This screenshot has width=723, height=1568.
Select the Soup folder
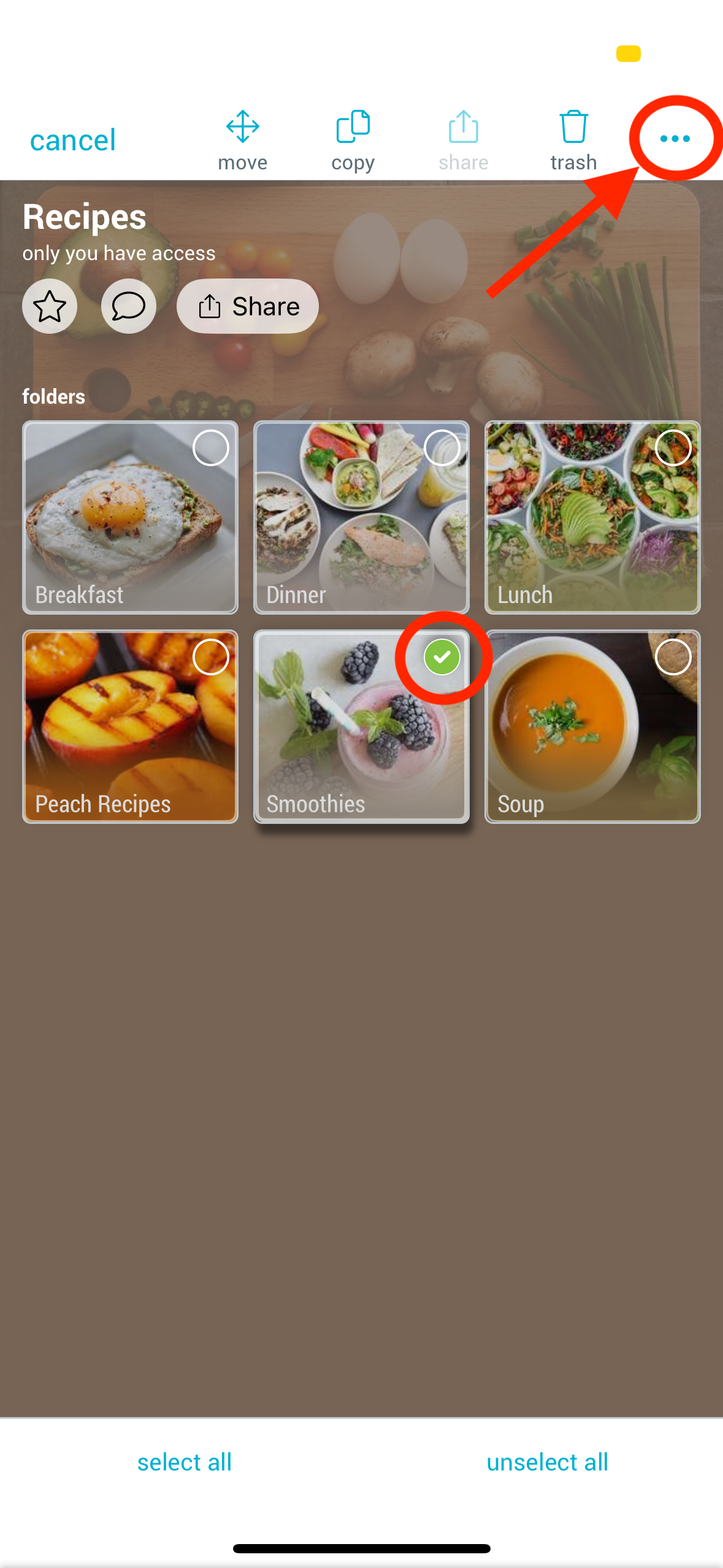673,657
